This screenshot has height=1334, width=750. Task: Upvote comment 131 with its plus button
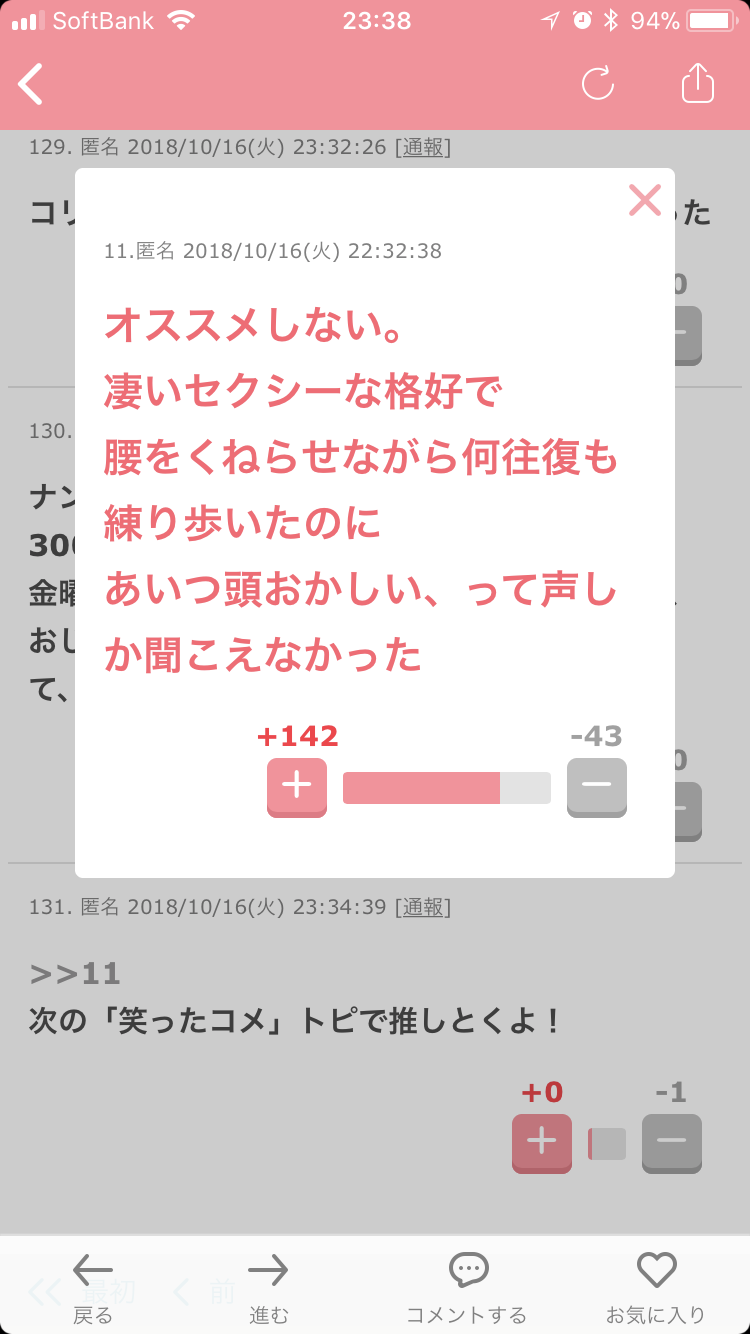pyautogui.click(x=542, y=1142)
